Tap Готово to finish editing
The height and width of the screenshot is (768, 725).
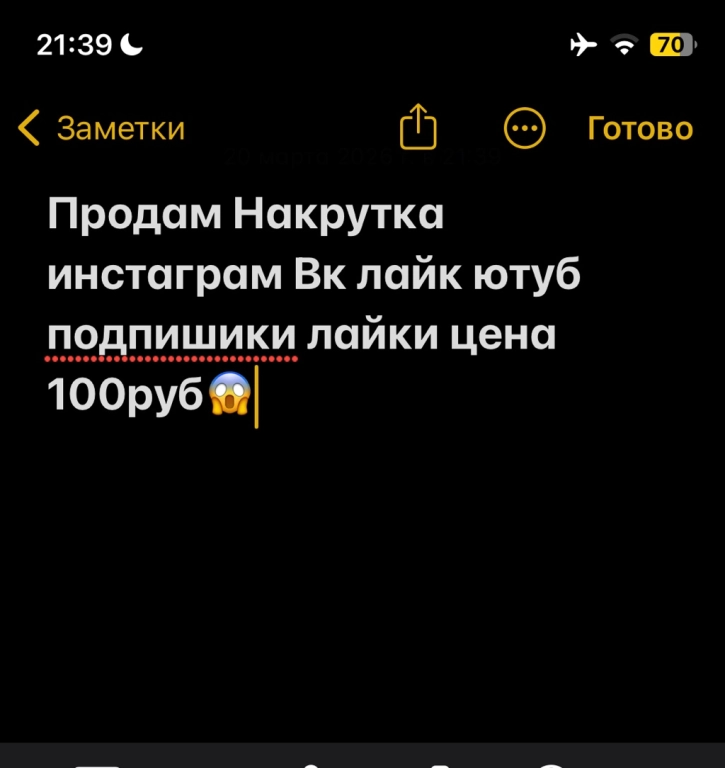click(640, 129)
